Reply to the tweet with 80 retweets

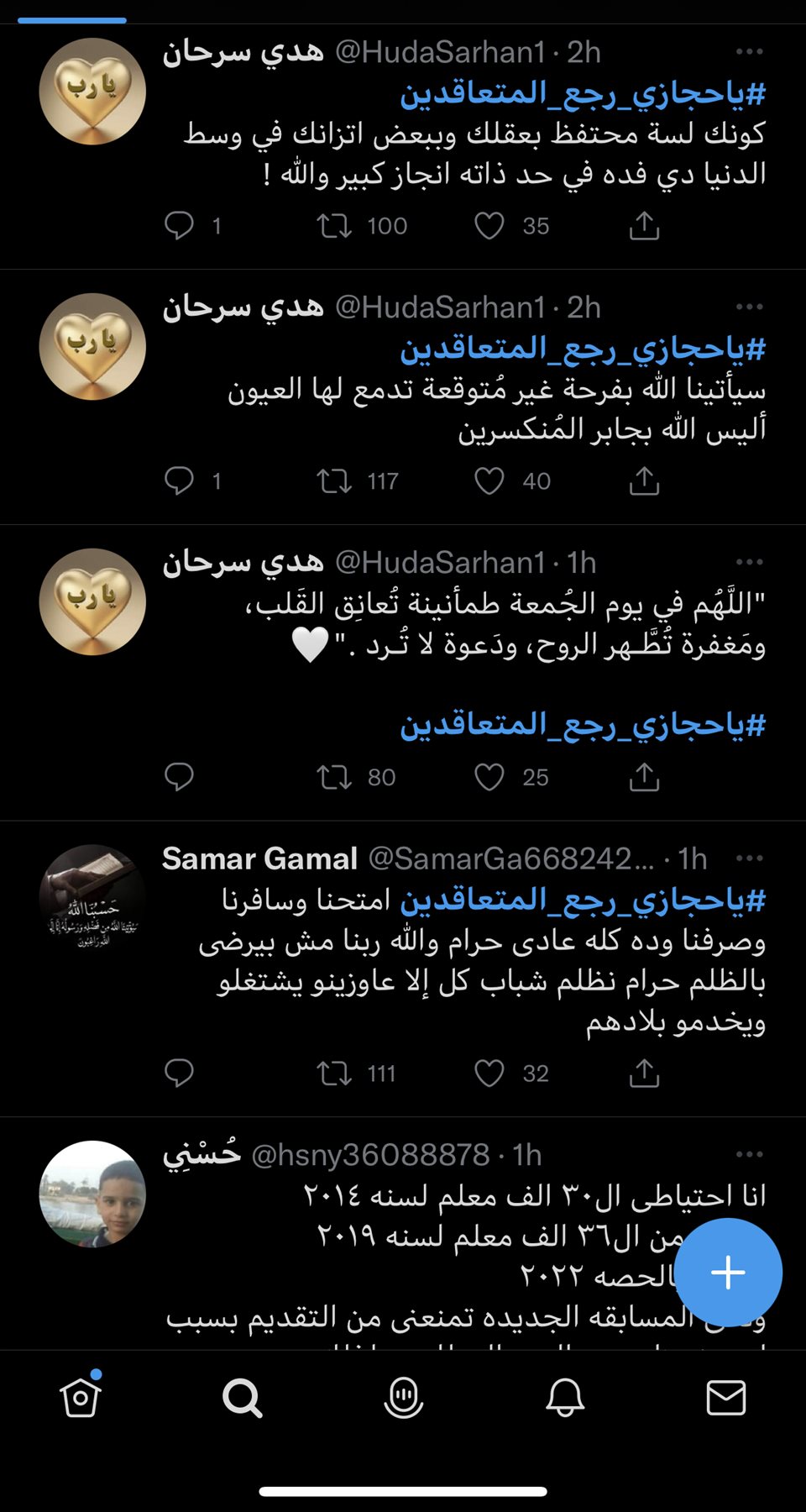179,777
